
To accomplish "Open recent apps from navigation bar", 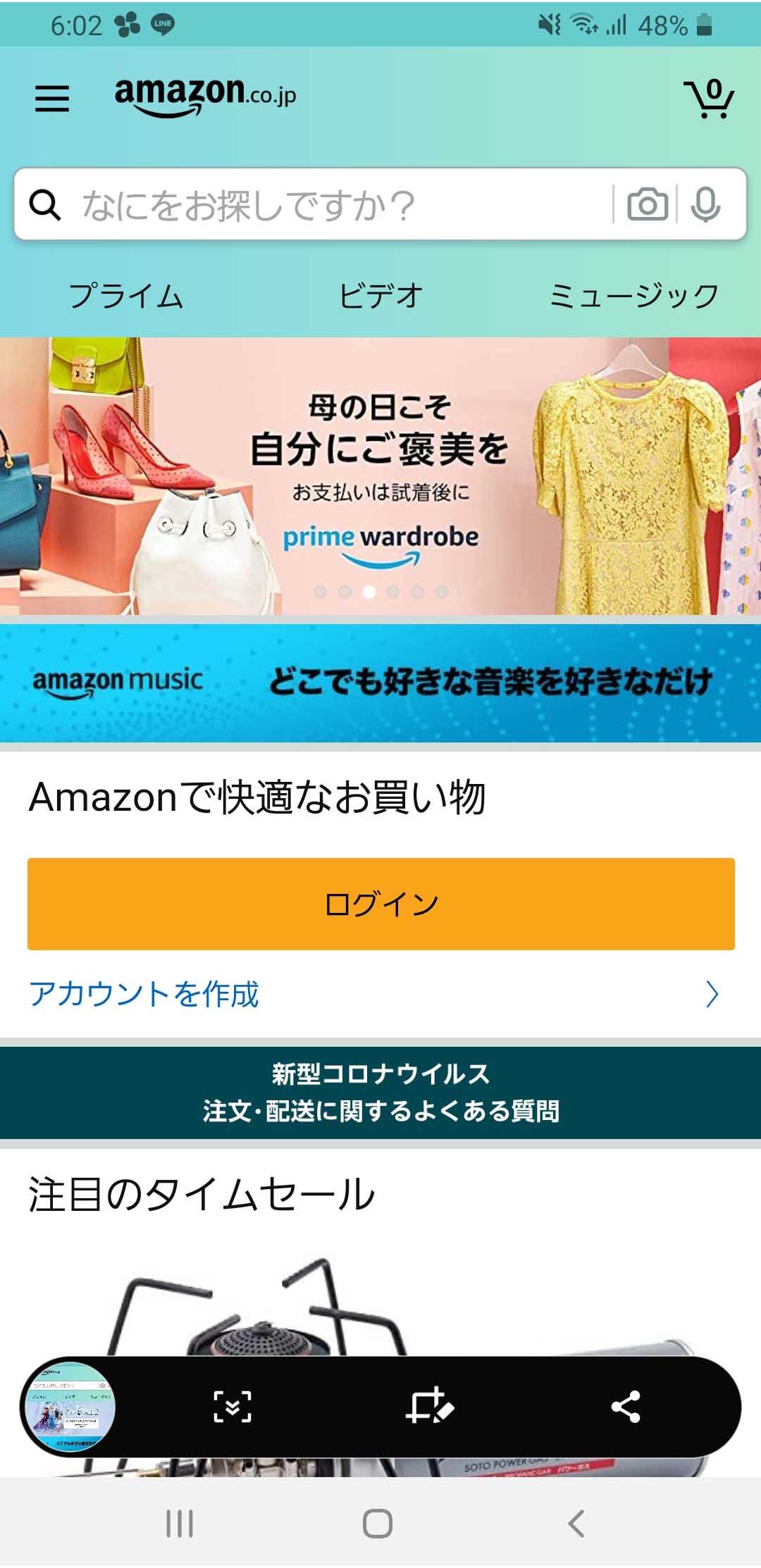I will 180,1523.
